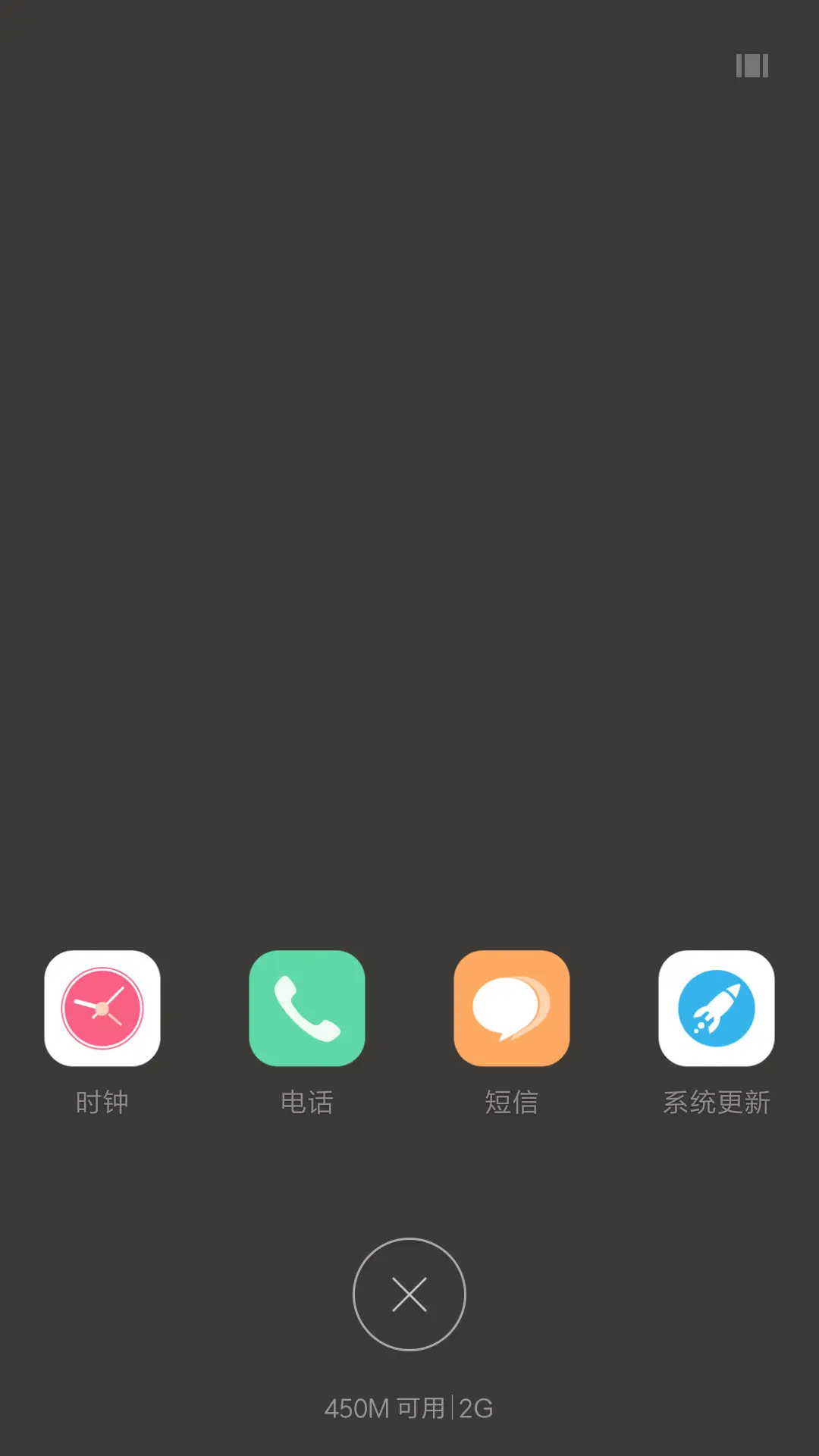The image size is (819, 1456).
Task: Touch the clock hands on the 时钟 icon
Action: pos(102,1009)
